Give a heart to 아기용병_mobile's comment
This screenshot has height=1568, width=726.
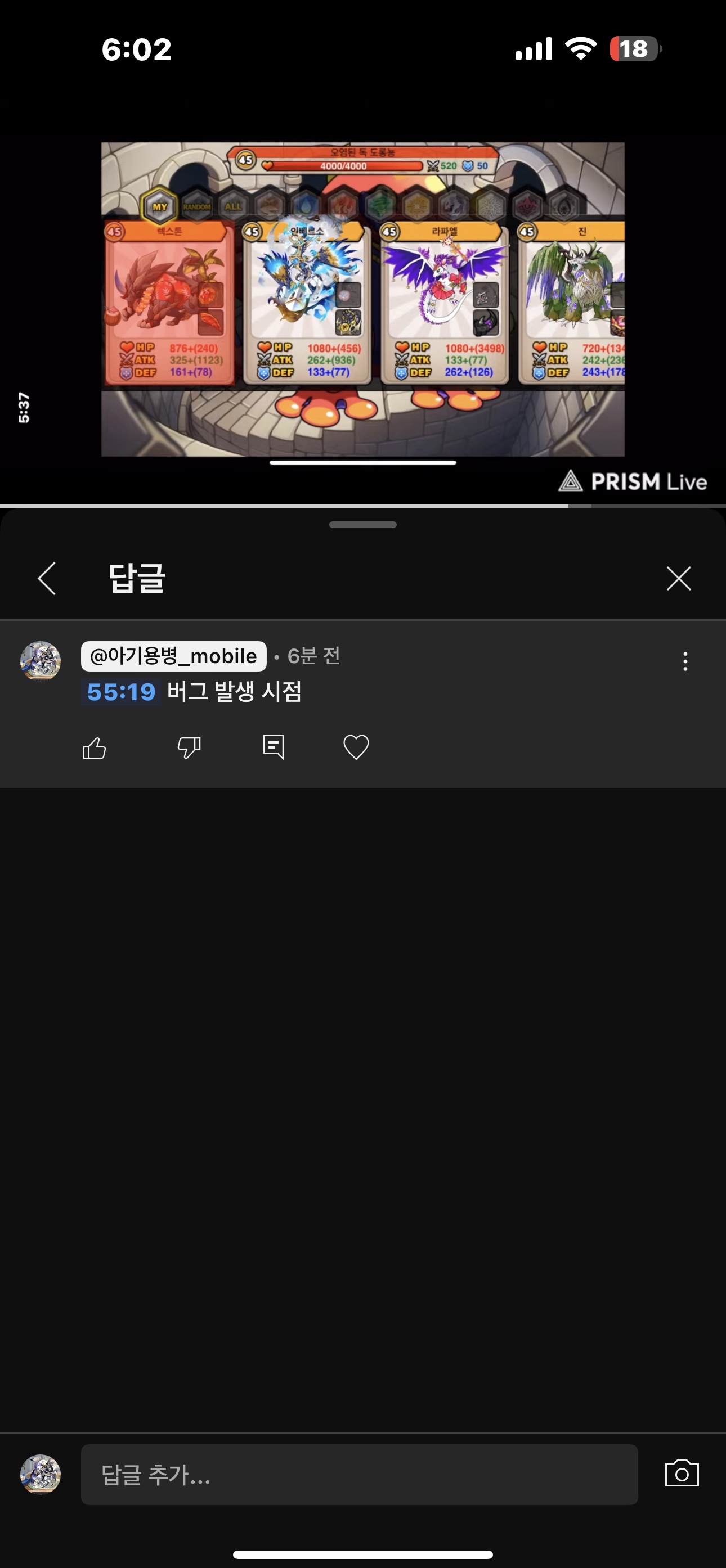[x=356, y=747]
